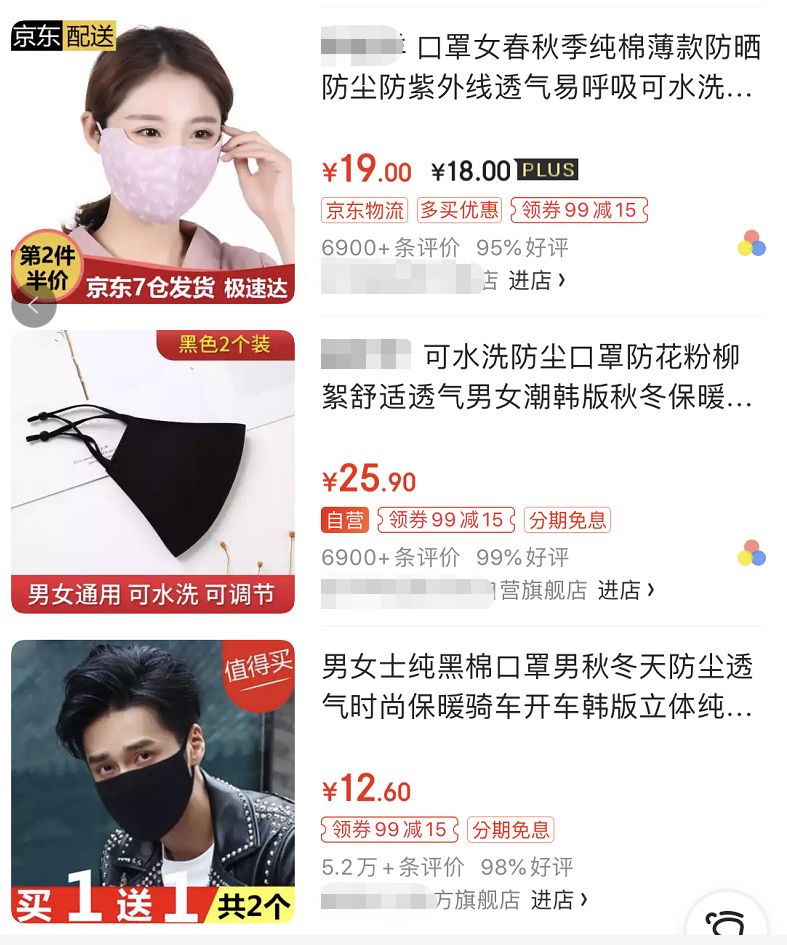Select 分期免息 on the ¥12.60 product
Screen dimensions: 787x945
click(x=510, y=830)
